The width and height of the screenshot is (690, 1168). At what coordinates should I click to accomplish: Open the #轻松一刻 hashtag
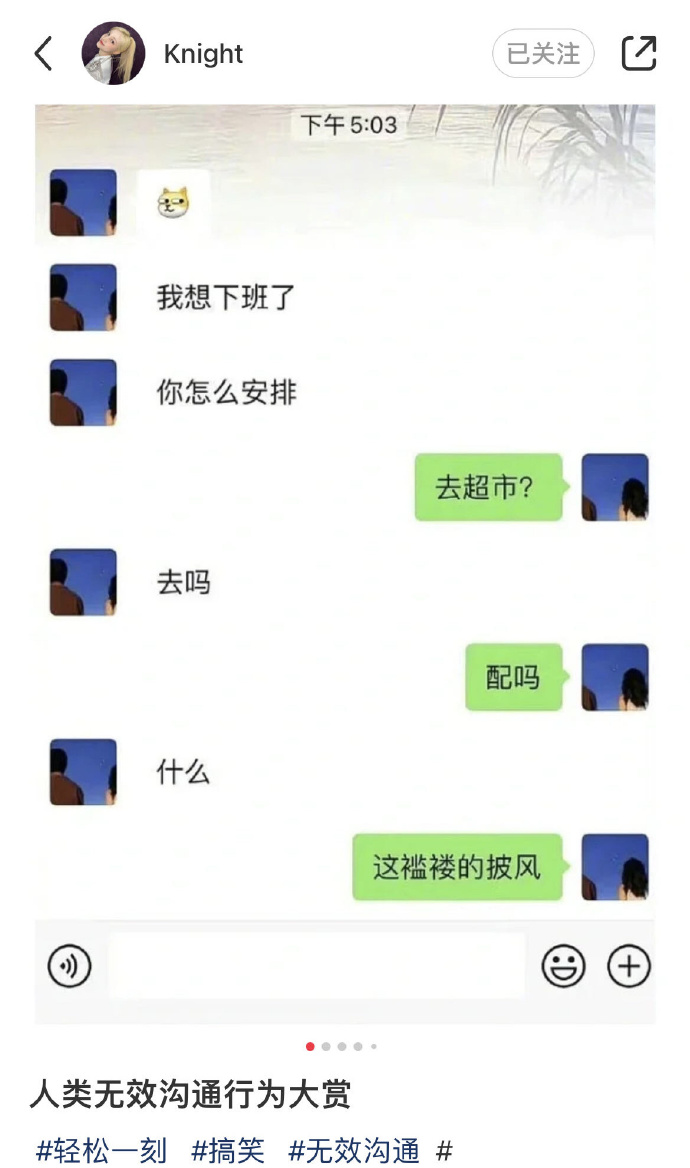coord(102,1150)
